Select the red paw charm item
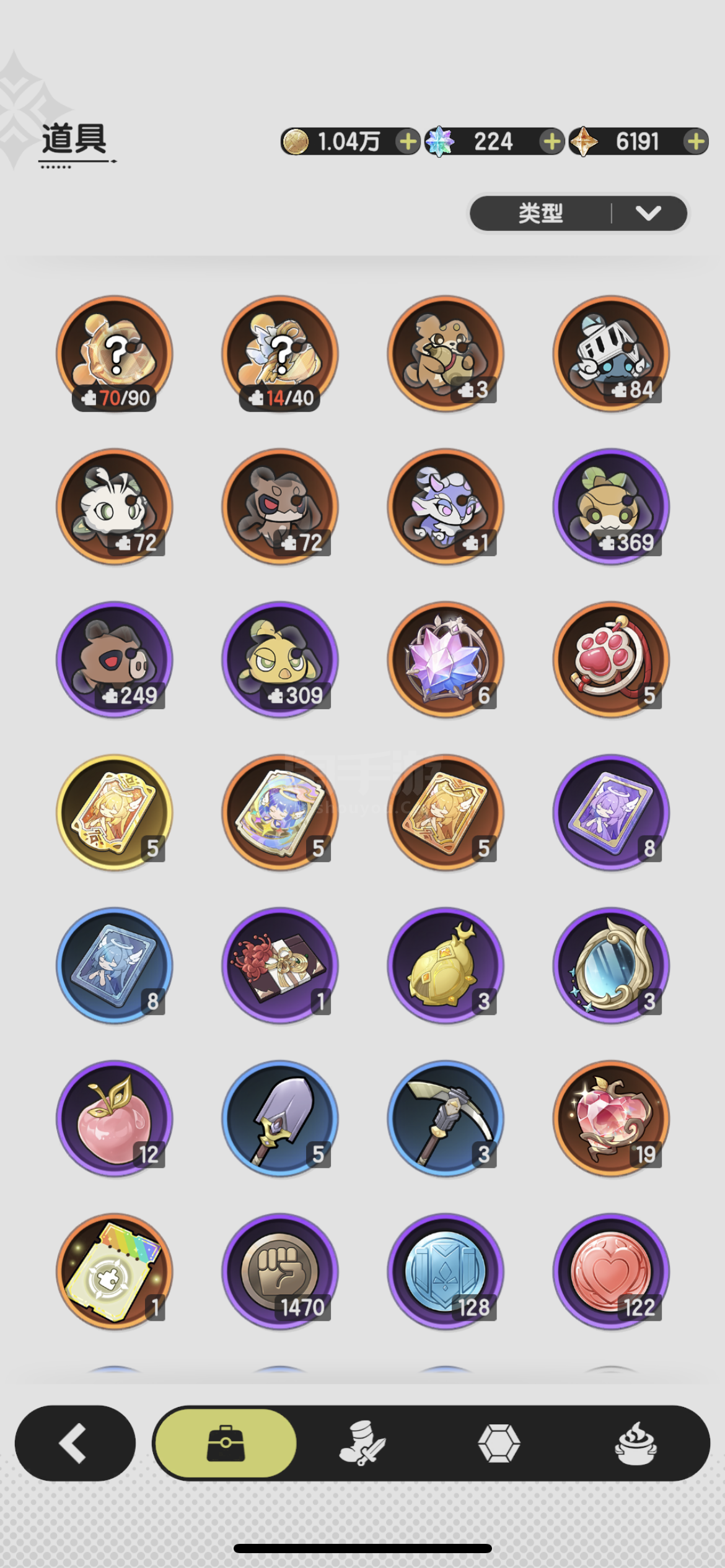This screenshot has height=1568, width=725. (611, 660)
